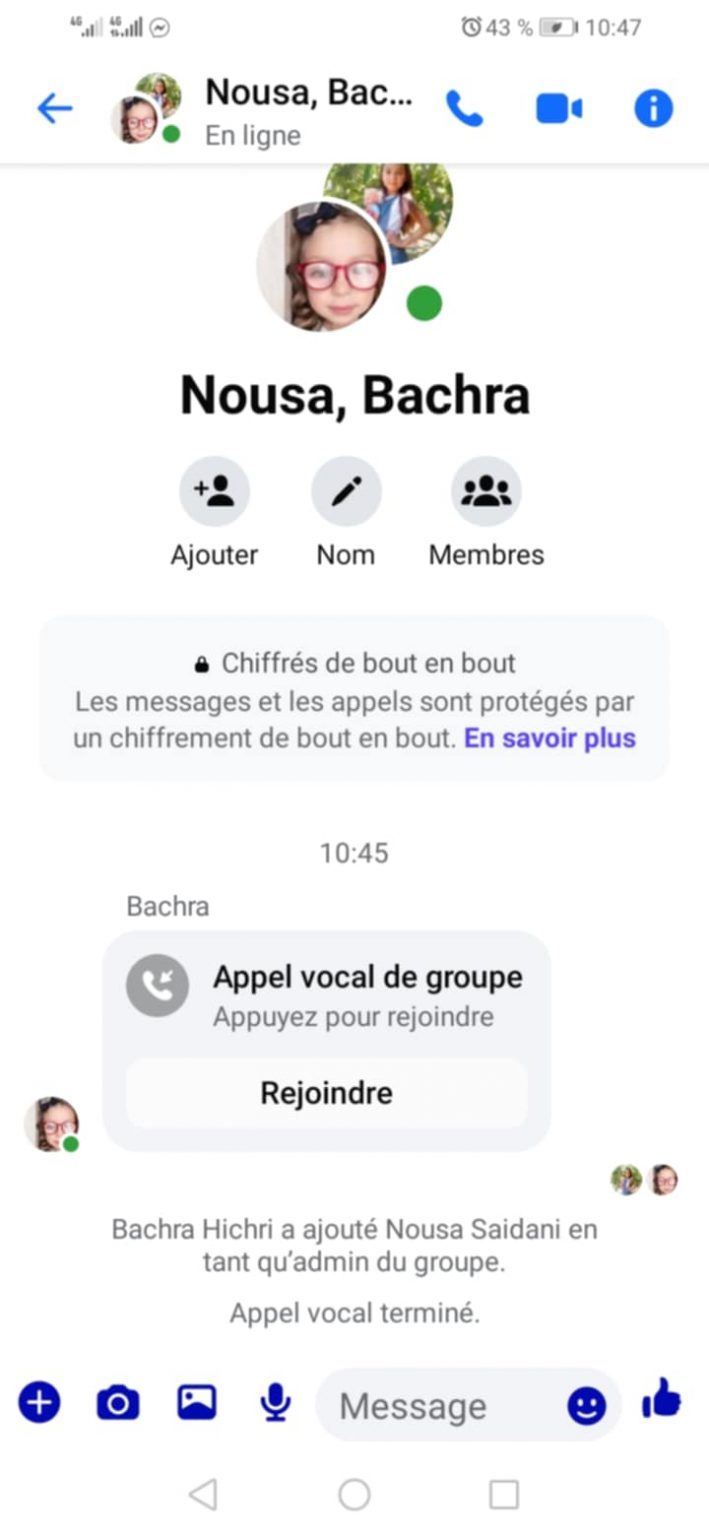Start a video call with the group

559,109
